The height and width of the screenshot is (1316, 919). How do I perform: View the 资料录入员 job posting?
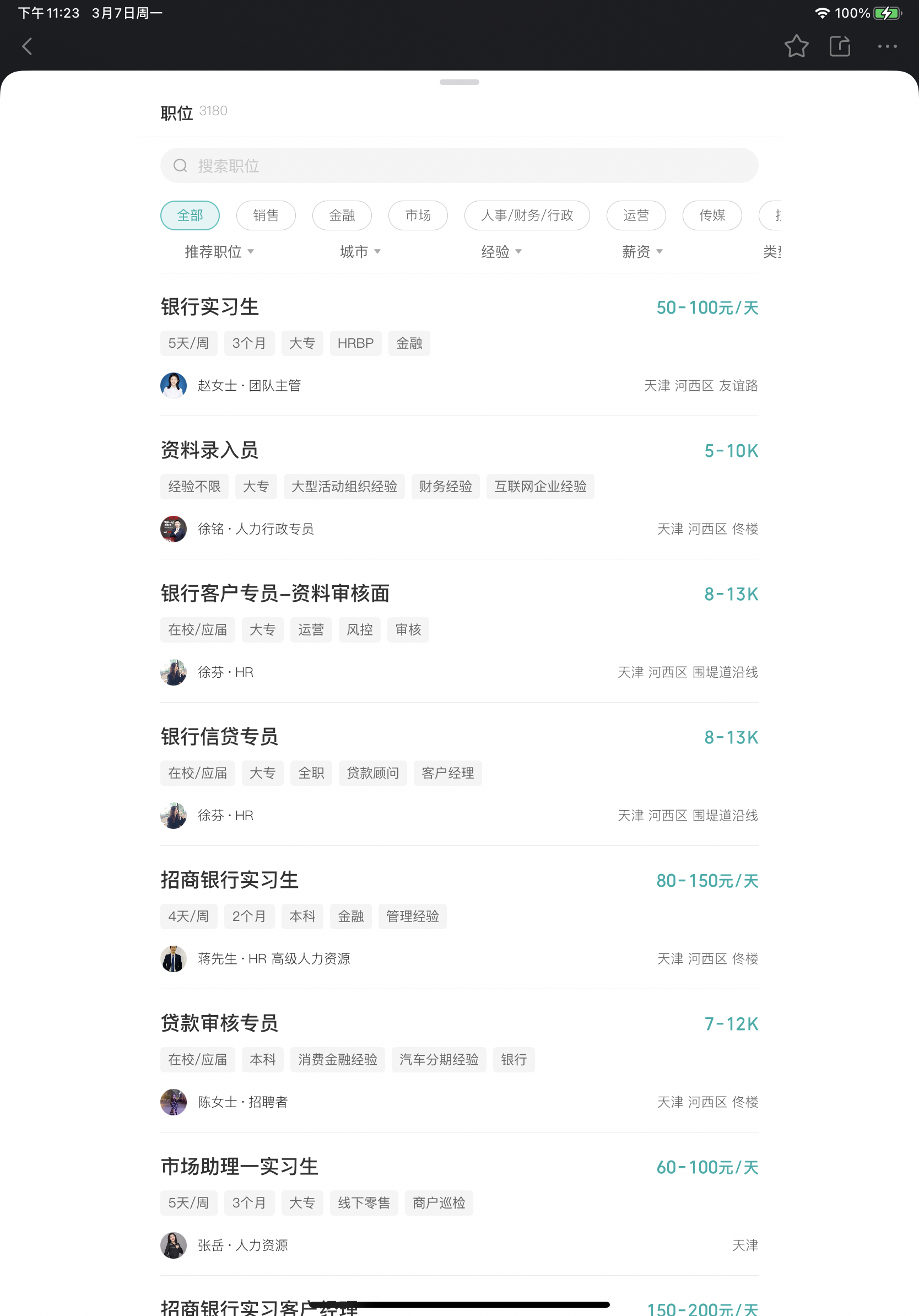pyautogui.click(x=210, y=450)
